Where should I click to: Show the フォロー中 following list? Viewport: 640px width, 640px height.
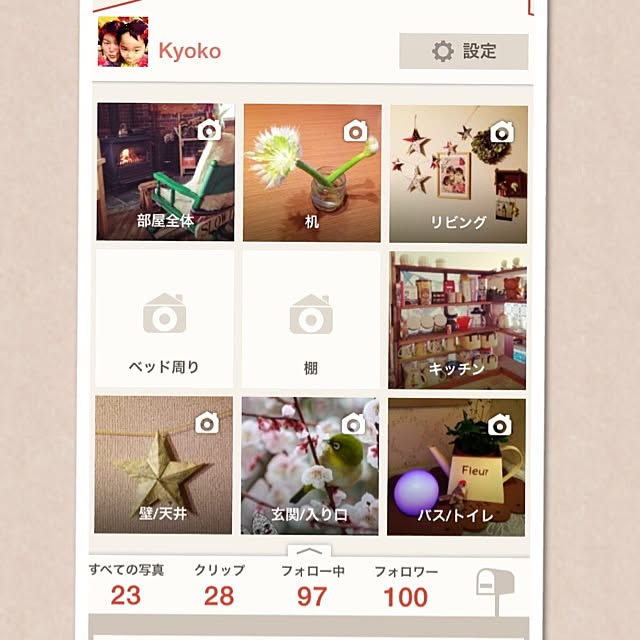312,585
